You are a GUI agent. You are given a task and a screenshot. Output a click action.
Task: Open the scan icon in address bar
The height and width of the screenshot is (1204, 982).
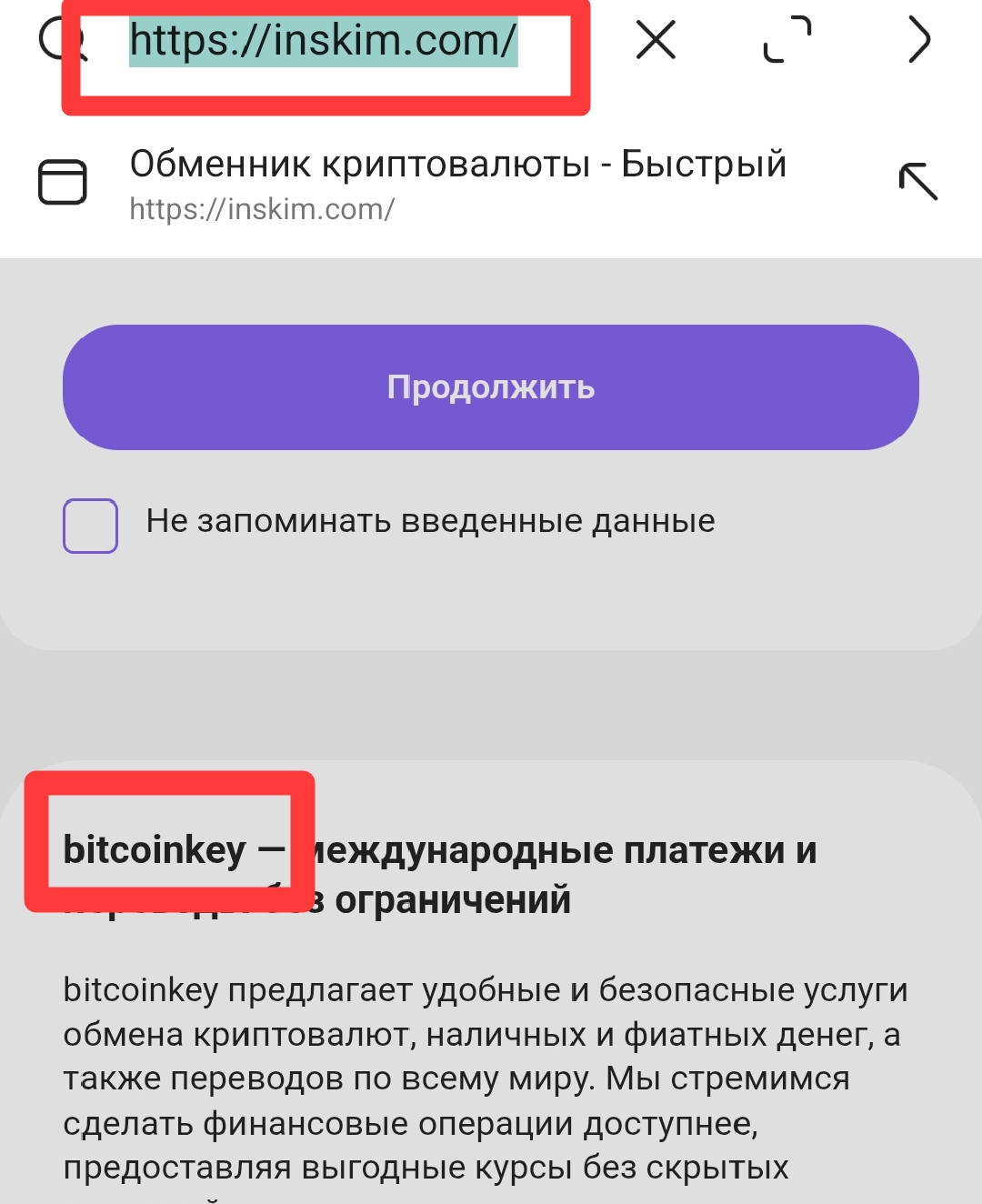[787, 41]
